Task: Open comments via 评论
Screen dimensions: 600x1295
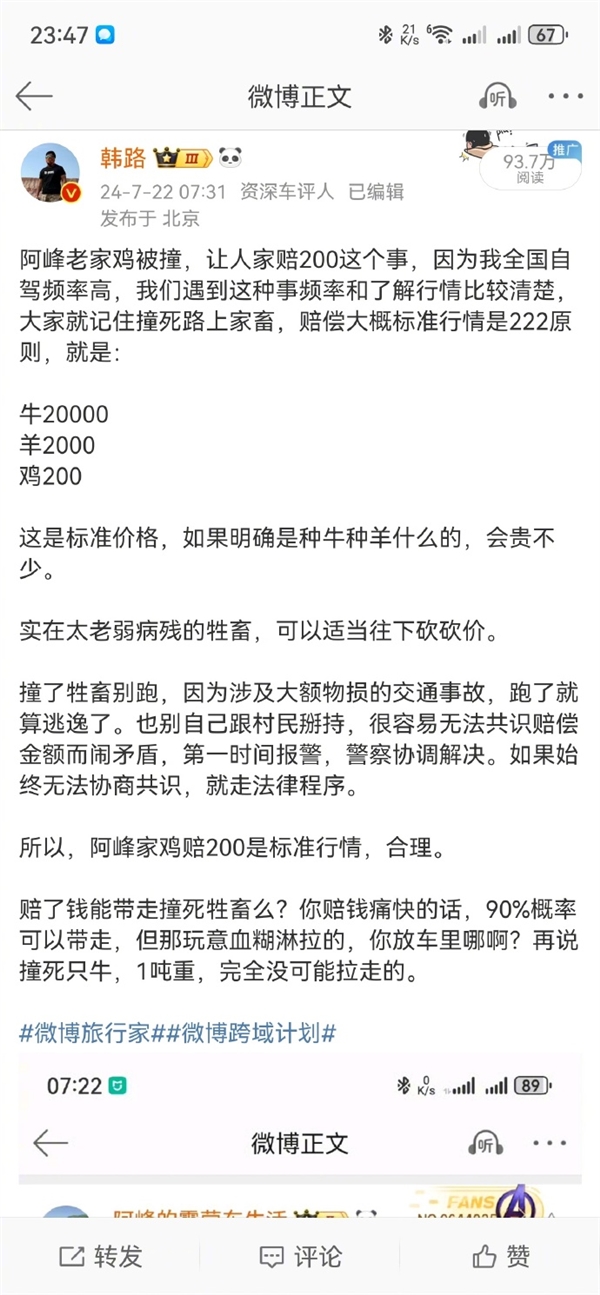Action: (x=300, y=1256)
